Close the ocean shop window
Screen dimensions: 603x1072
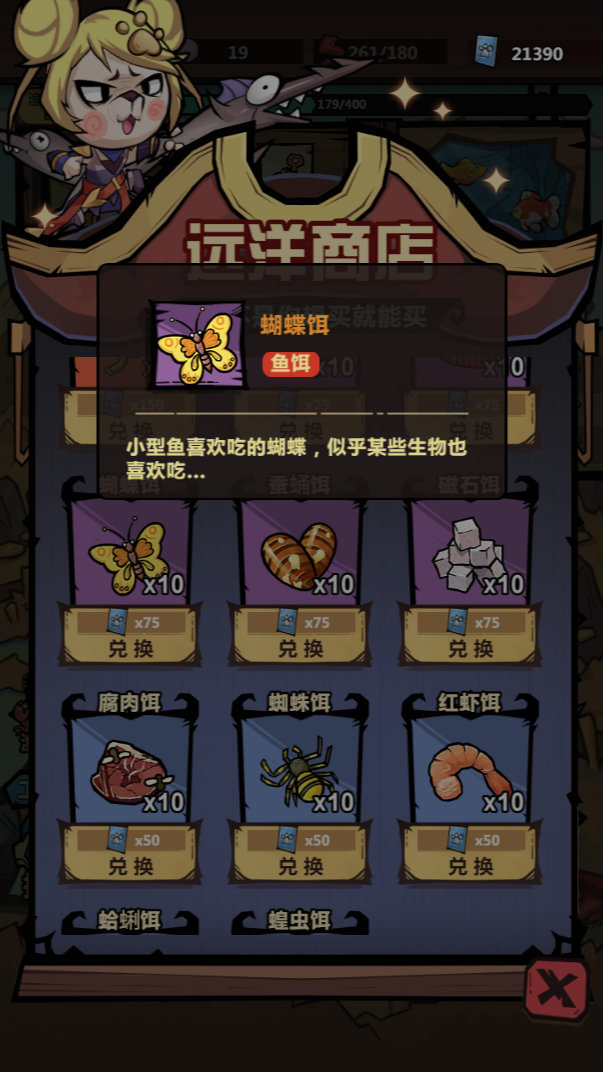coord(556,989)
